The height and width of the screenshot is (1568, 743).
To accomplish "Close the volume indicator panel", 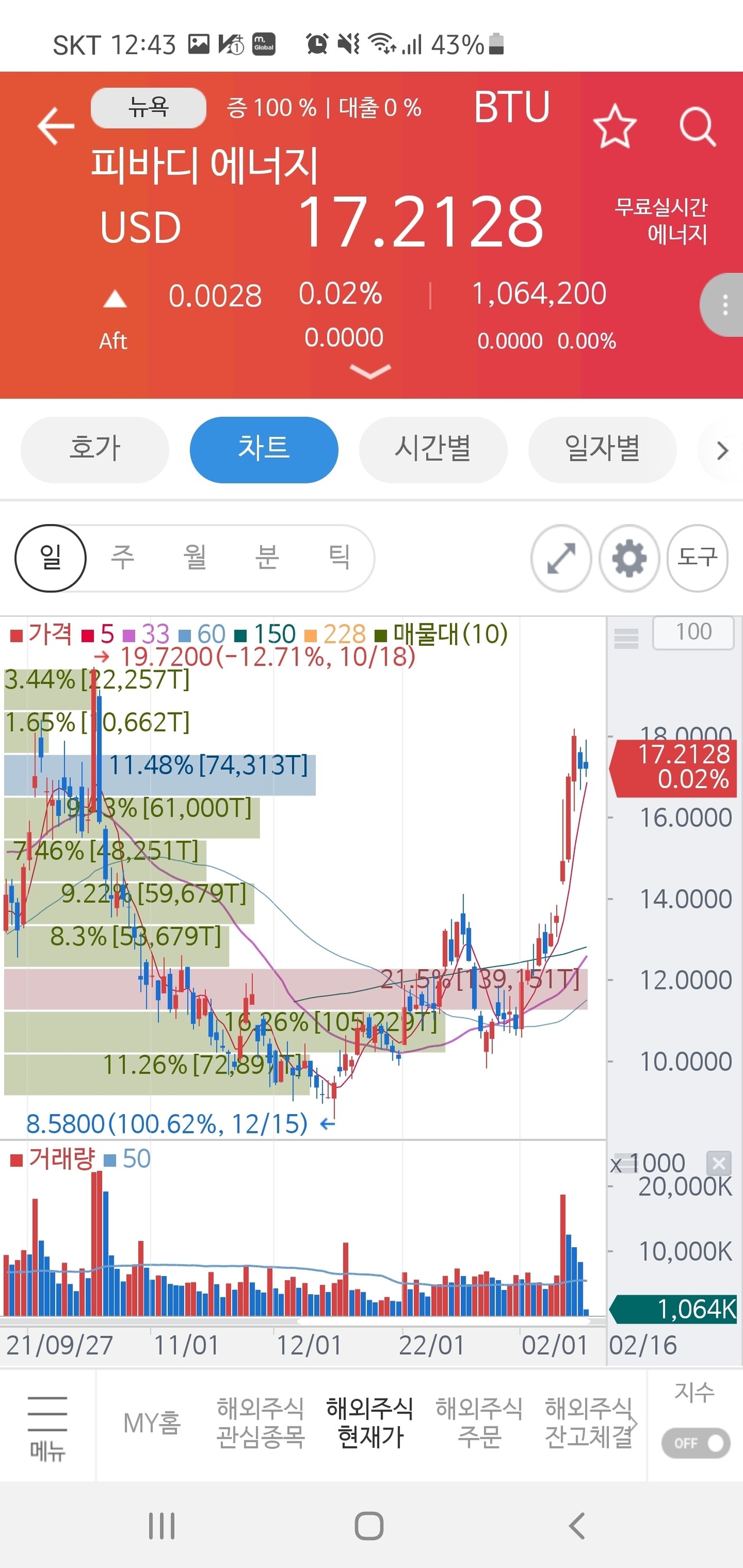I will (718, 1163).
